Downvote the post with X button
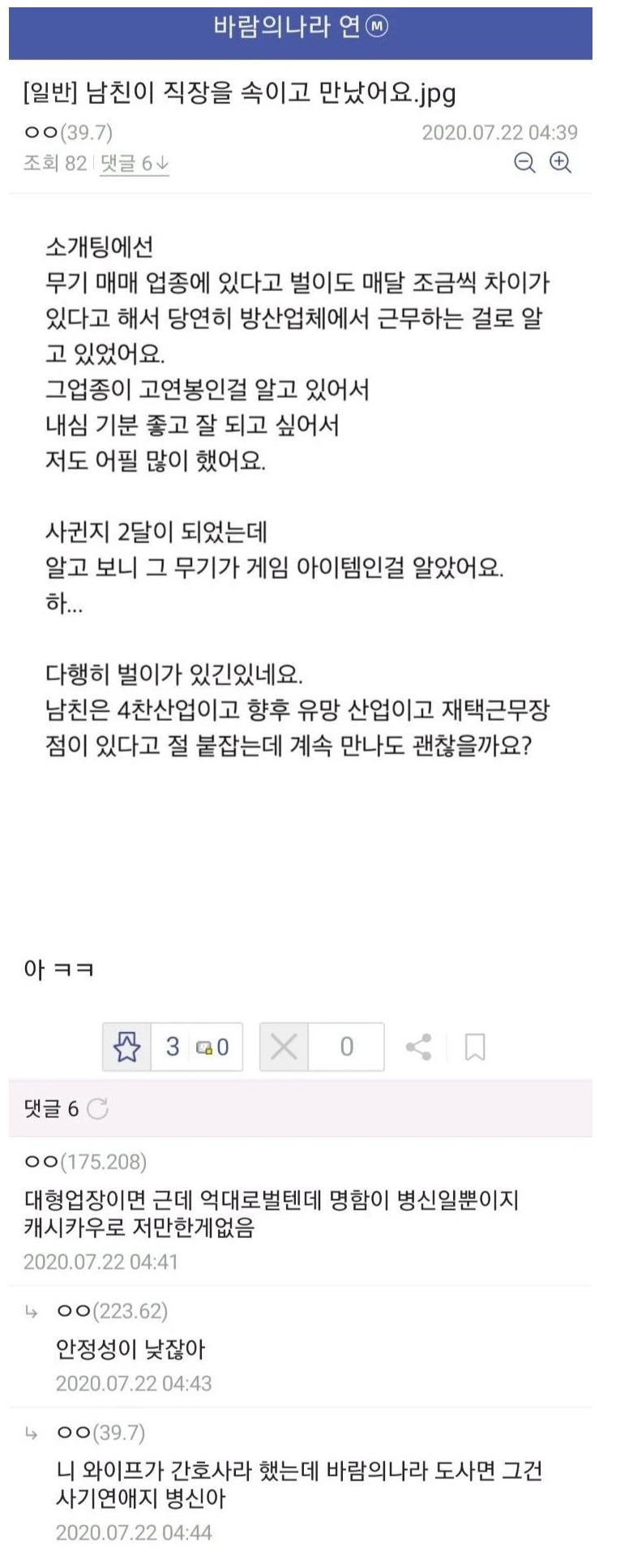633x1568 pixels. click(284, 1047)
